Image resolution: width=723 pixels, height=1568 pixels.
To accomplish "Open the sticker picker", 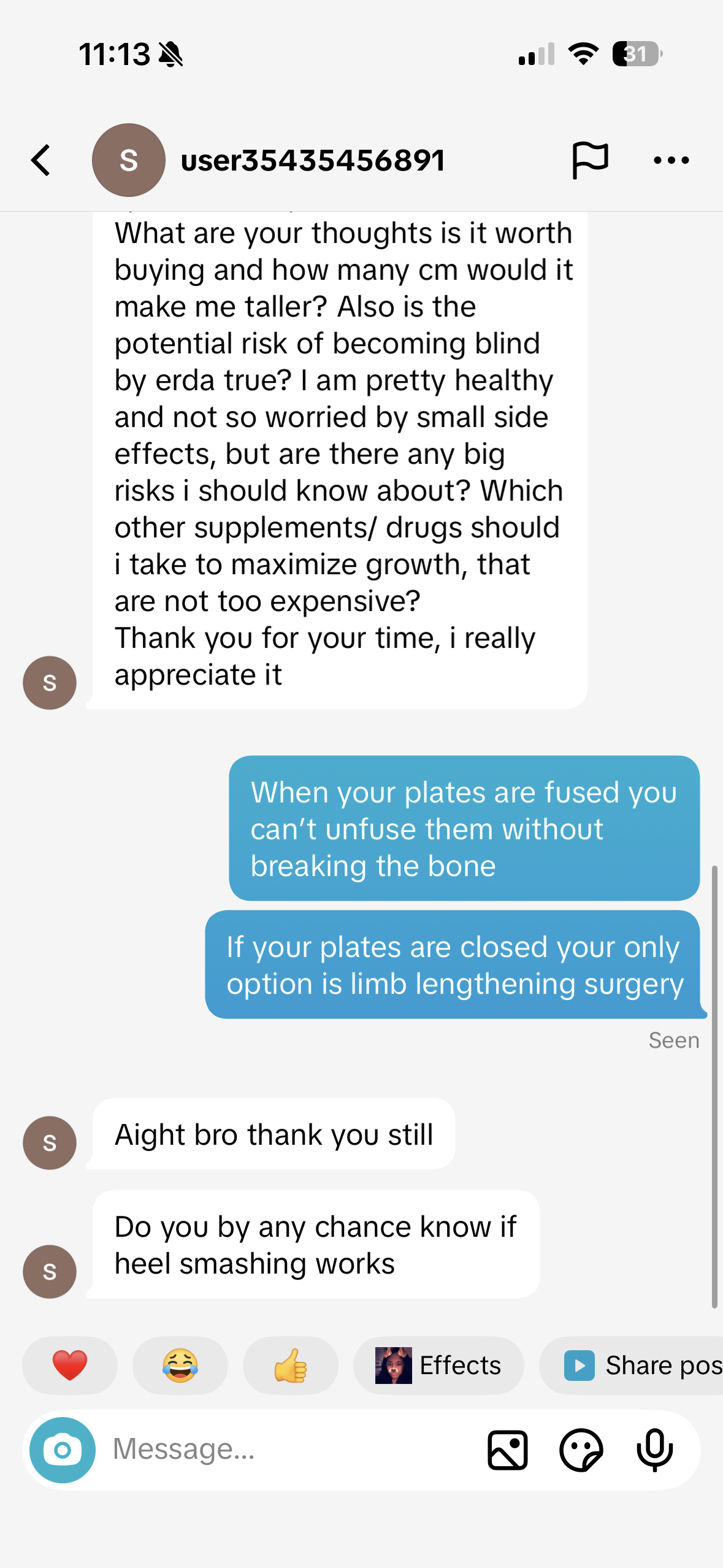I will [x=581, y=1450].
